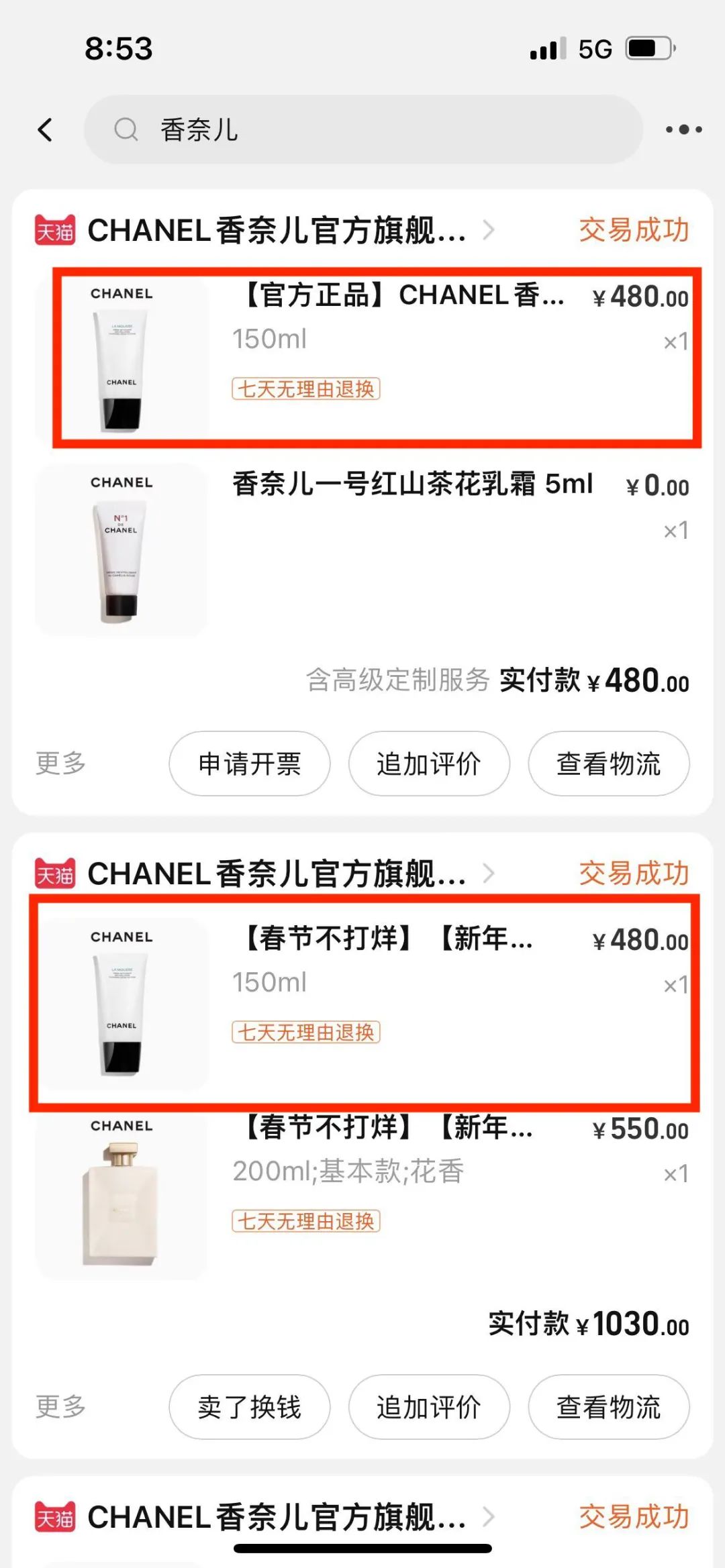Open 更多 options for the ¥480 order
The image size is (725, 1568).
(x=61, y=764)
